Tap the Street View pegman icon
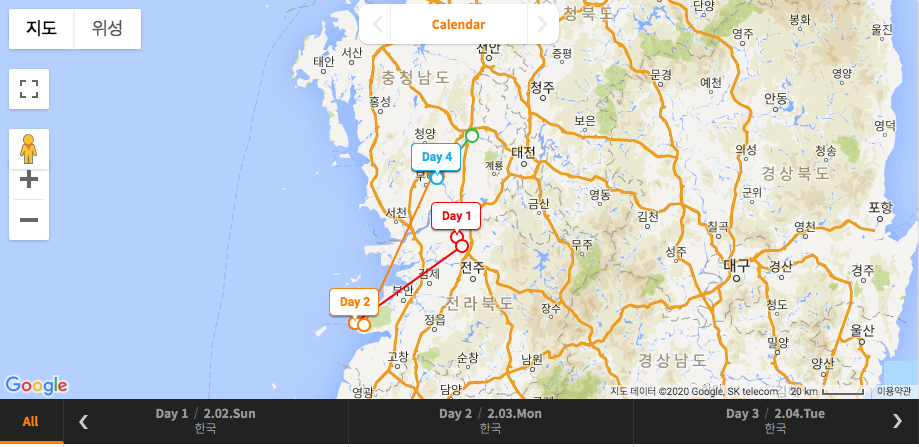The image size is (919, 447). tap(29, 149)
